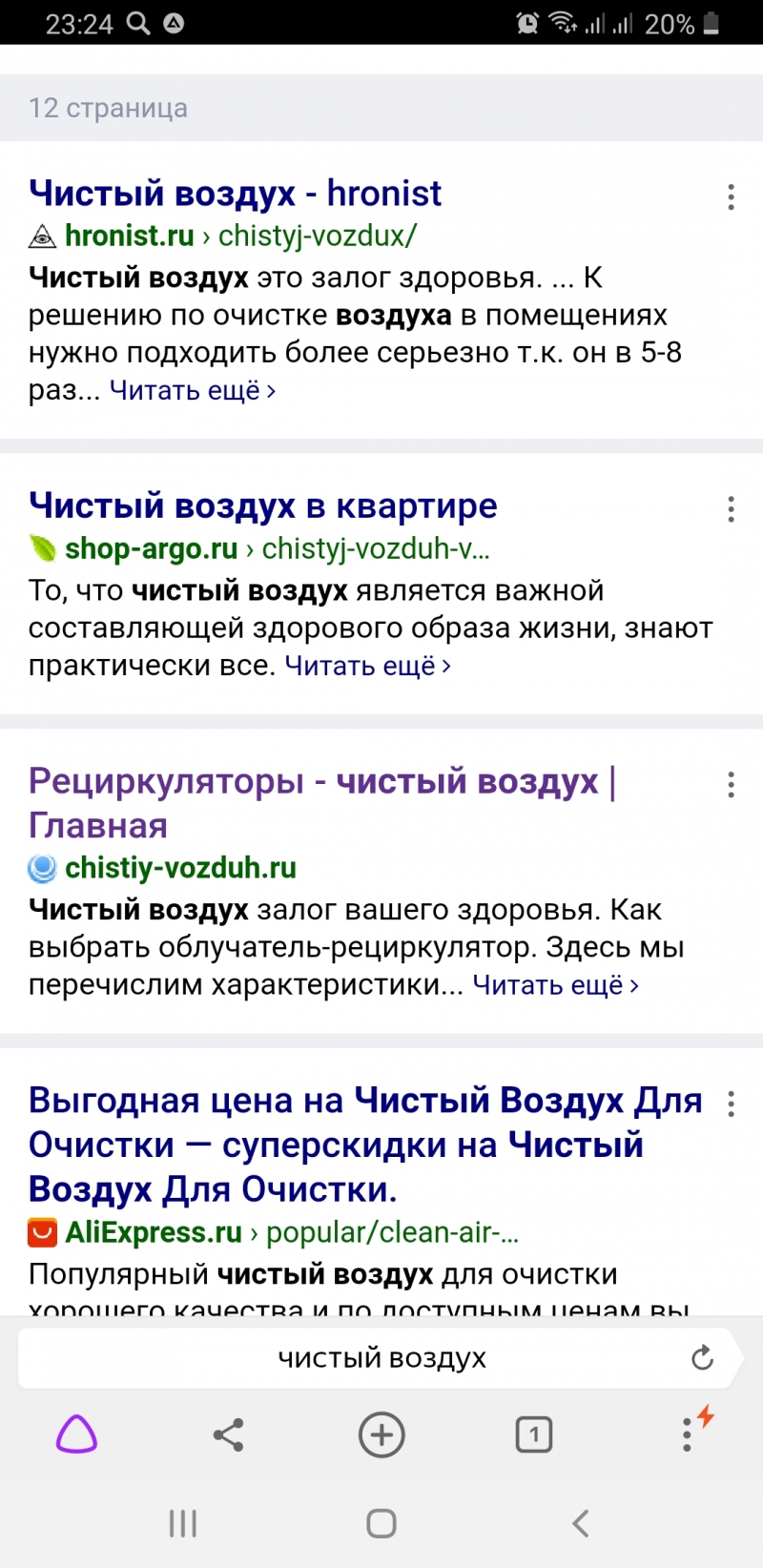Viewport: 763px width, 1568px height.
Task: Go back with the system back button
Action: 580,1523
